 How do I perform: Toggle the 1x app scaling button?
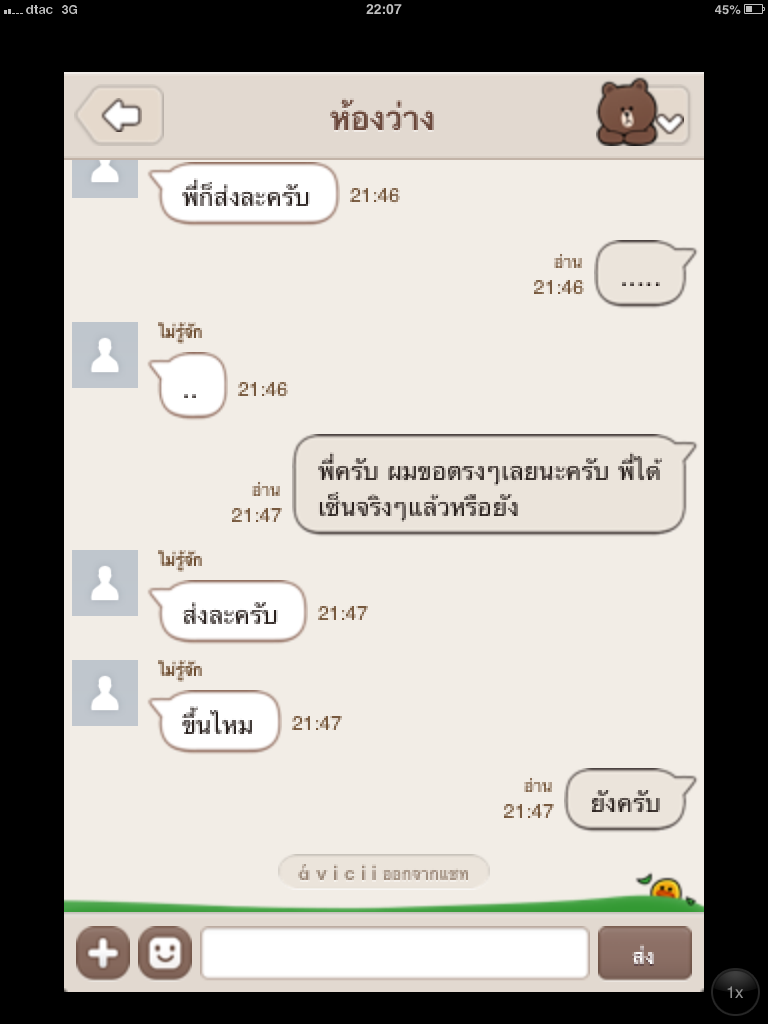tap(735, 992)
